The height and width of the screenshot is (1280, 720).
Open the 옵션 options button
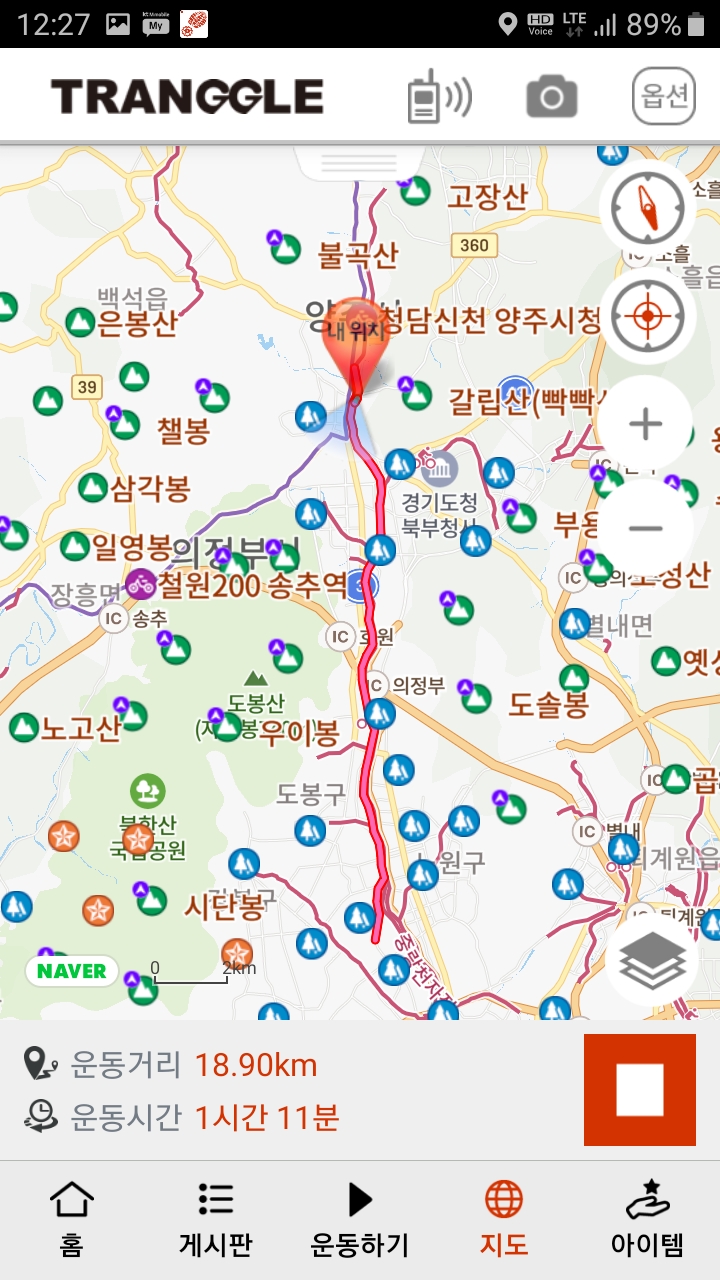pyautogui.click(x=663, y=96)
